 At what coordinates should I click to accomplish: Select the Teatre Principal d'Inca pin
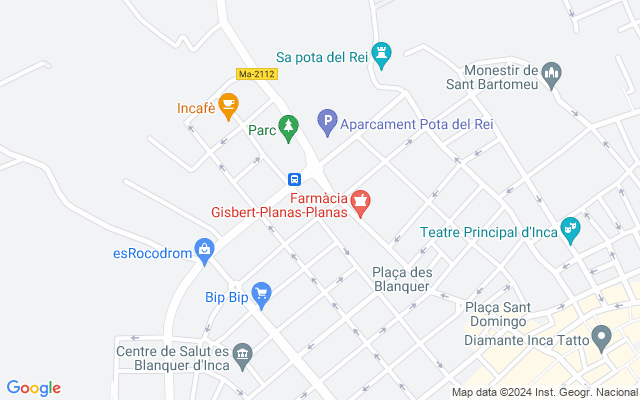coord(570,229)
